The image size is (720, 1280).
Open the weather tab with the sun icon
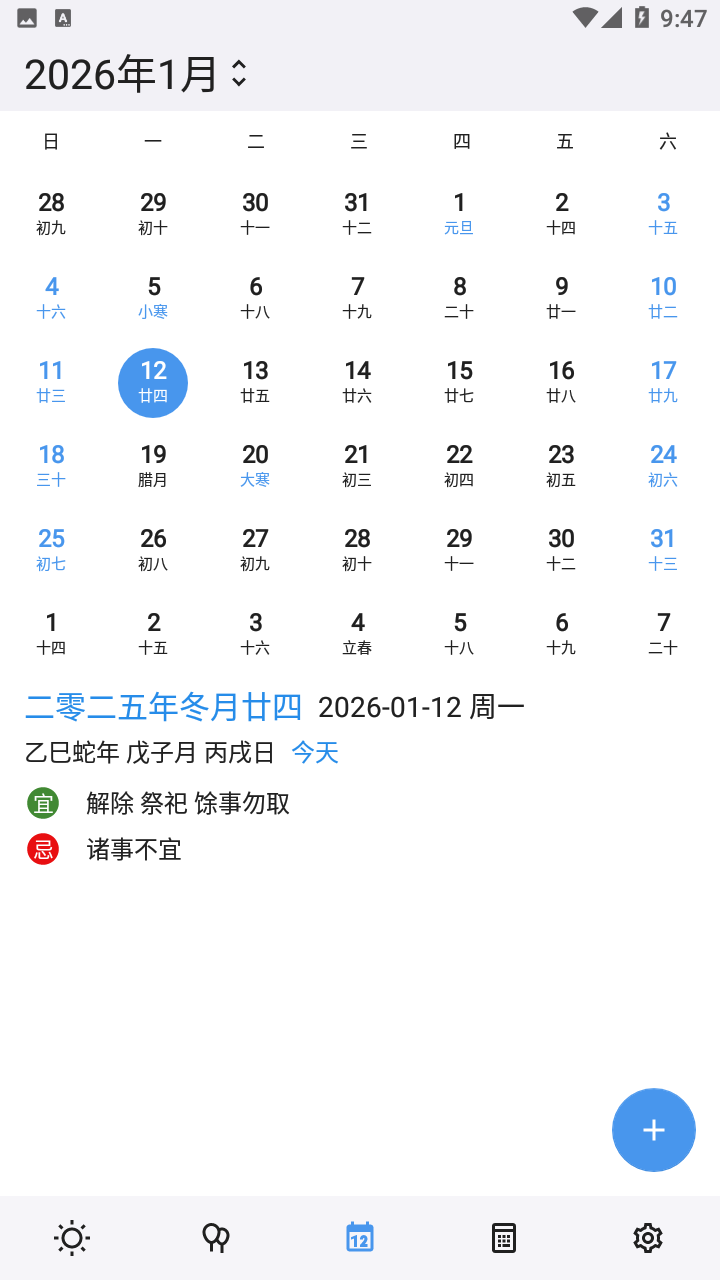(71, 1237)
